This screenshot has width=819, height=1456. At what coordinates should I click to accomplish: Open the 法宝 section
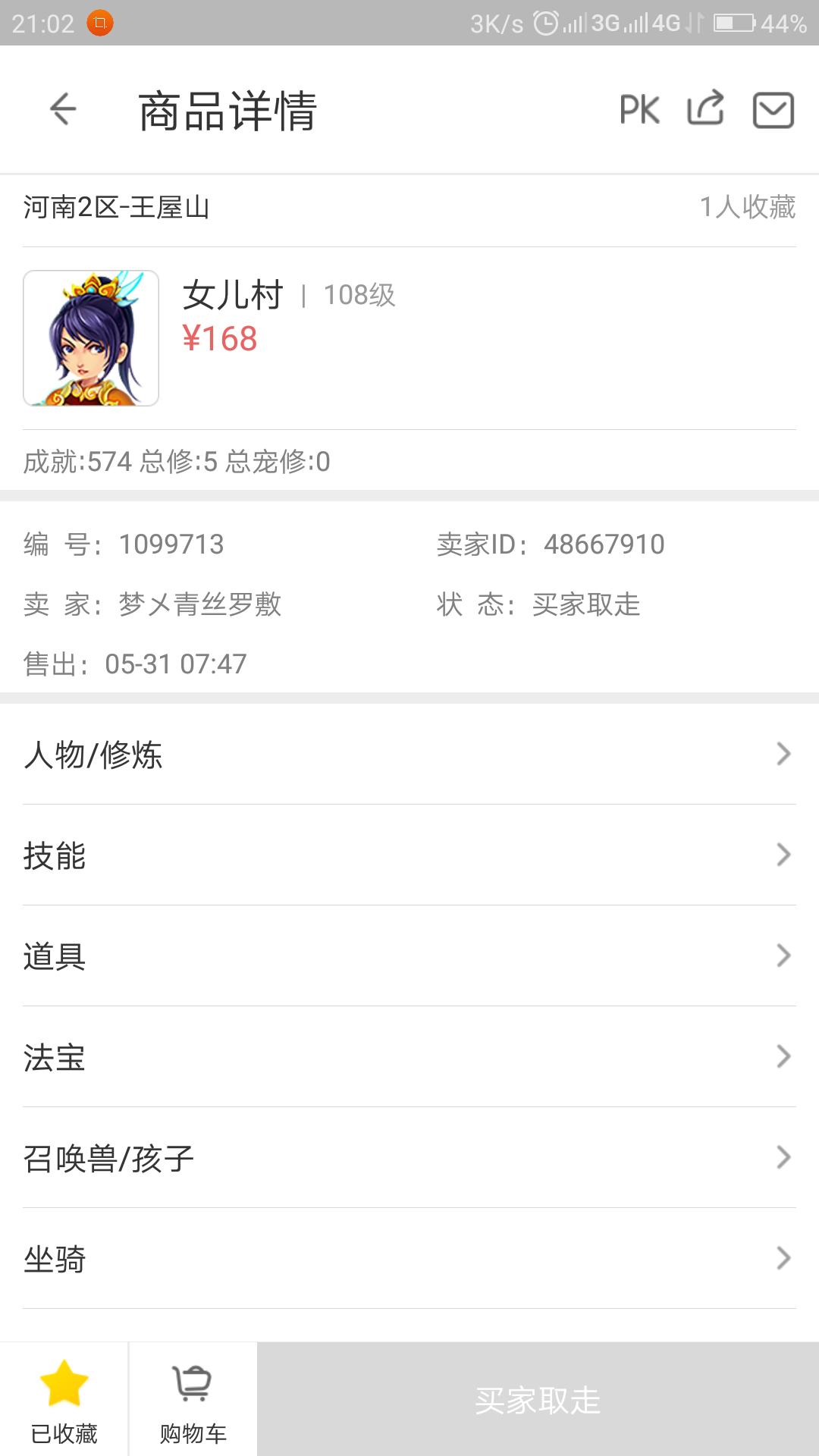coord(409,1057)
